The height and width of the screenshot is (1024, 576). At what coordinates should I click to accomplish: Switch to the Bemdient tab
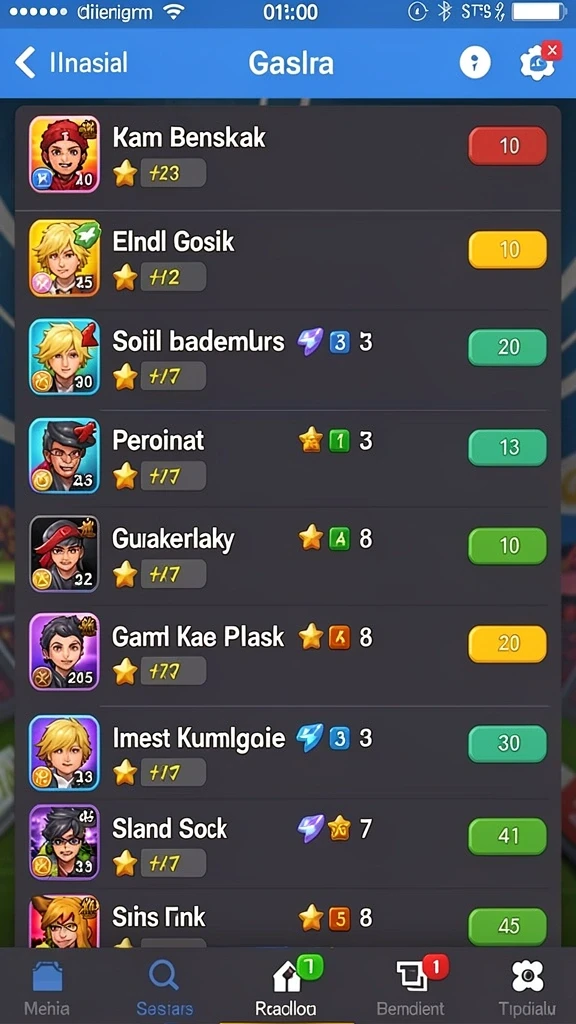click(411, 988)
